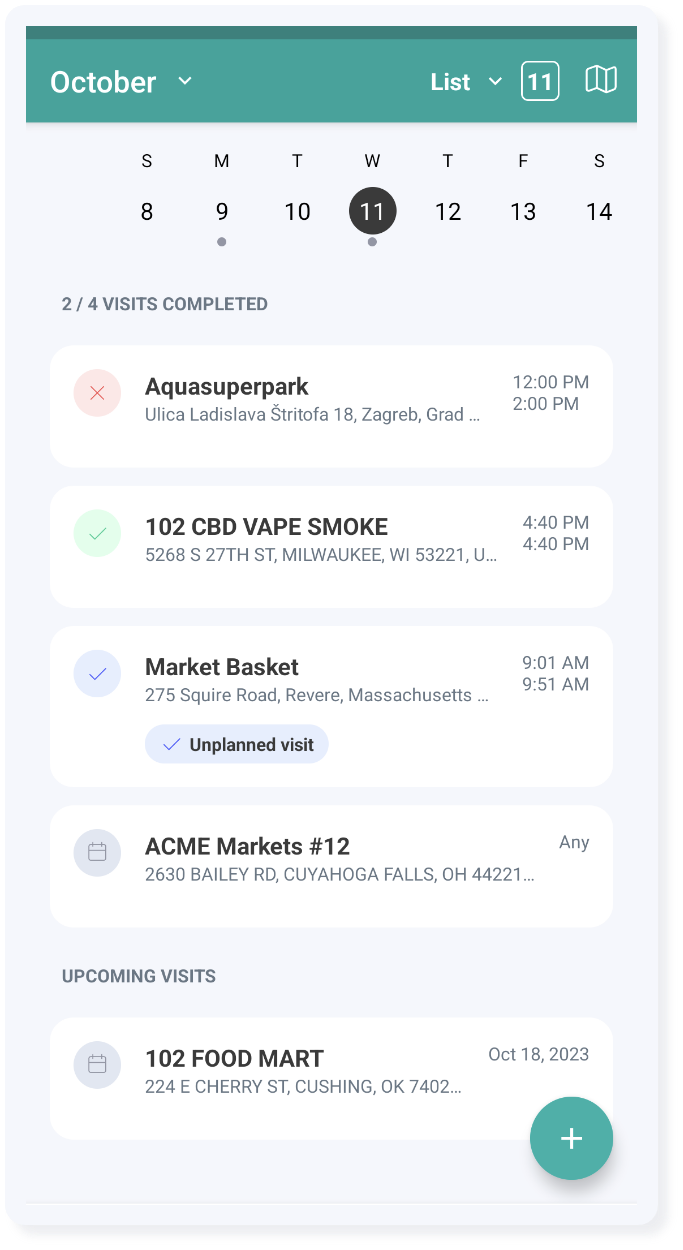Select Thursday 12 in the week strip
This screenshot has width=683, height=1250.
(448, 211)
